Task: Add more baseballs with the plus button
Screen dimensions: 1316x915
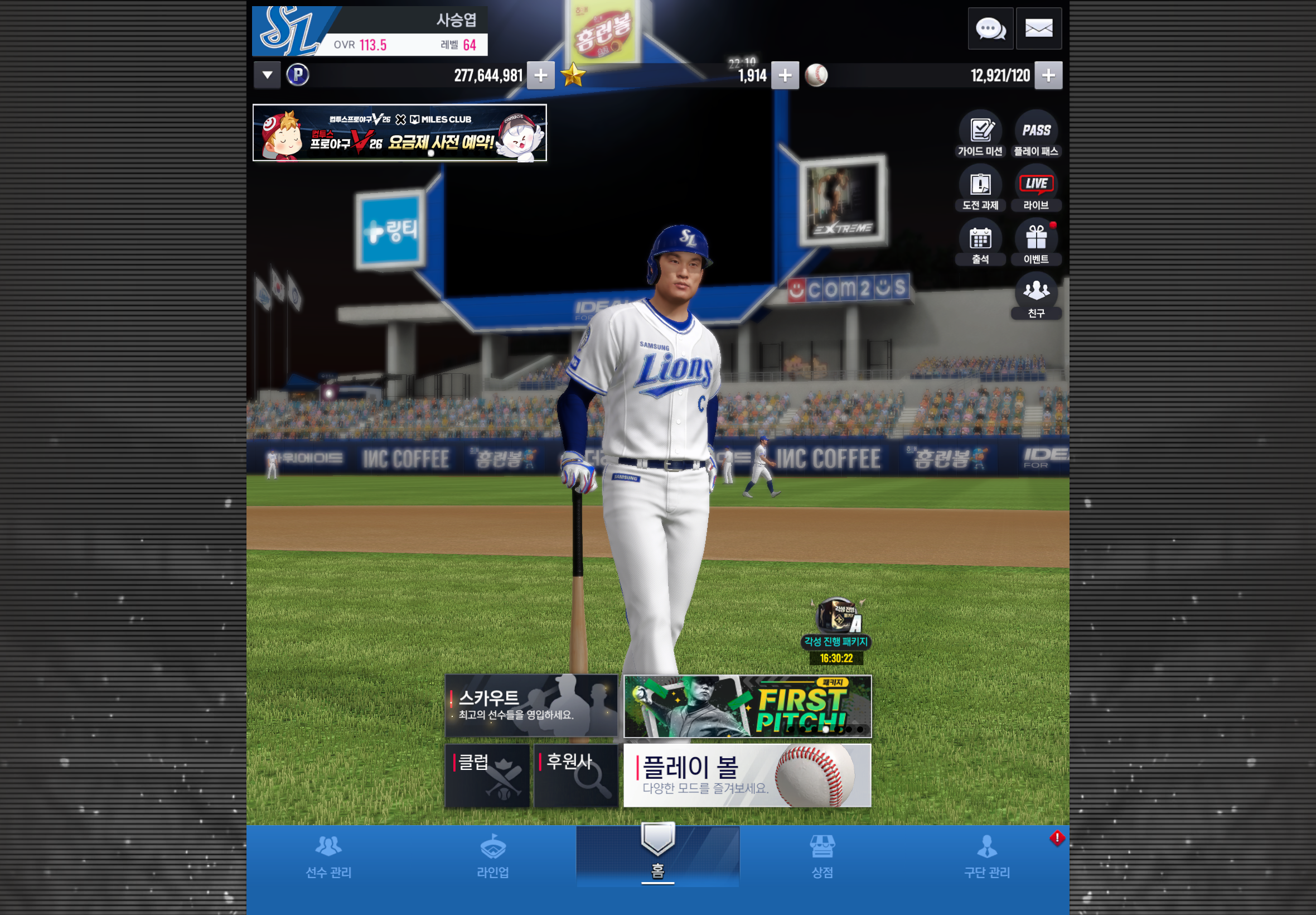Action: point(1048,75)
